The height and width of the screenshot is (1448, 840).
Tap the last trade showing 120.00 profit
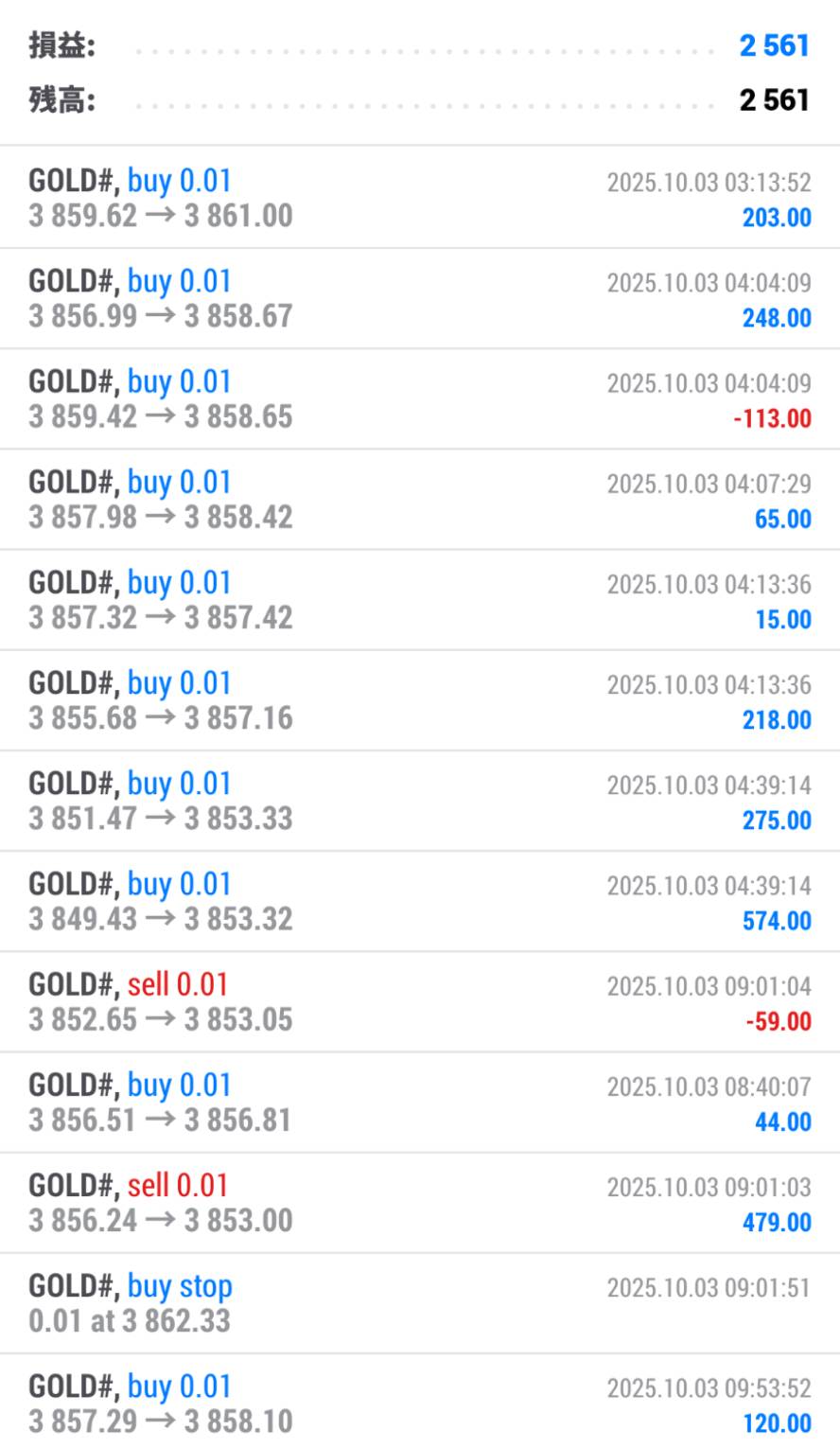click(420, 1403)
